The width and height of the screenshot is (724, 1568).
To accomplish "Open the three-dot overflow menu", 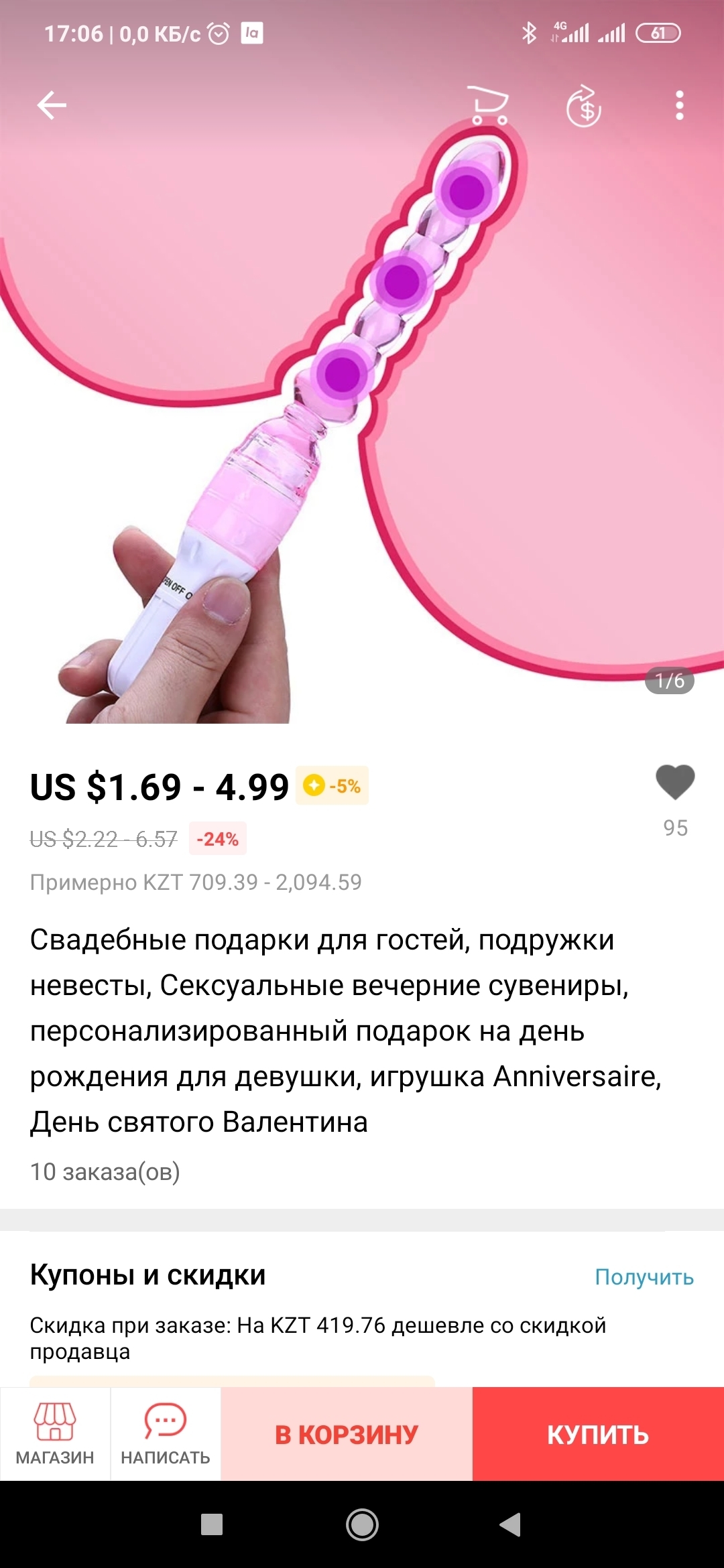I will [679, 105].
